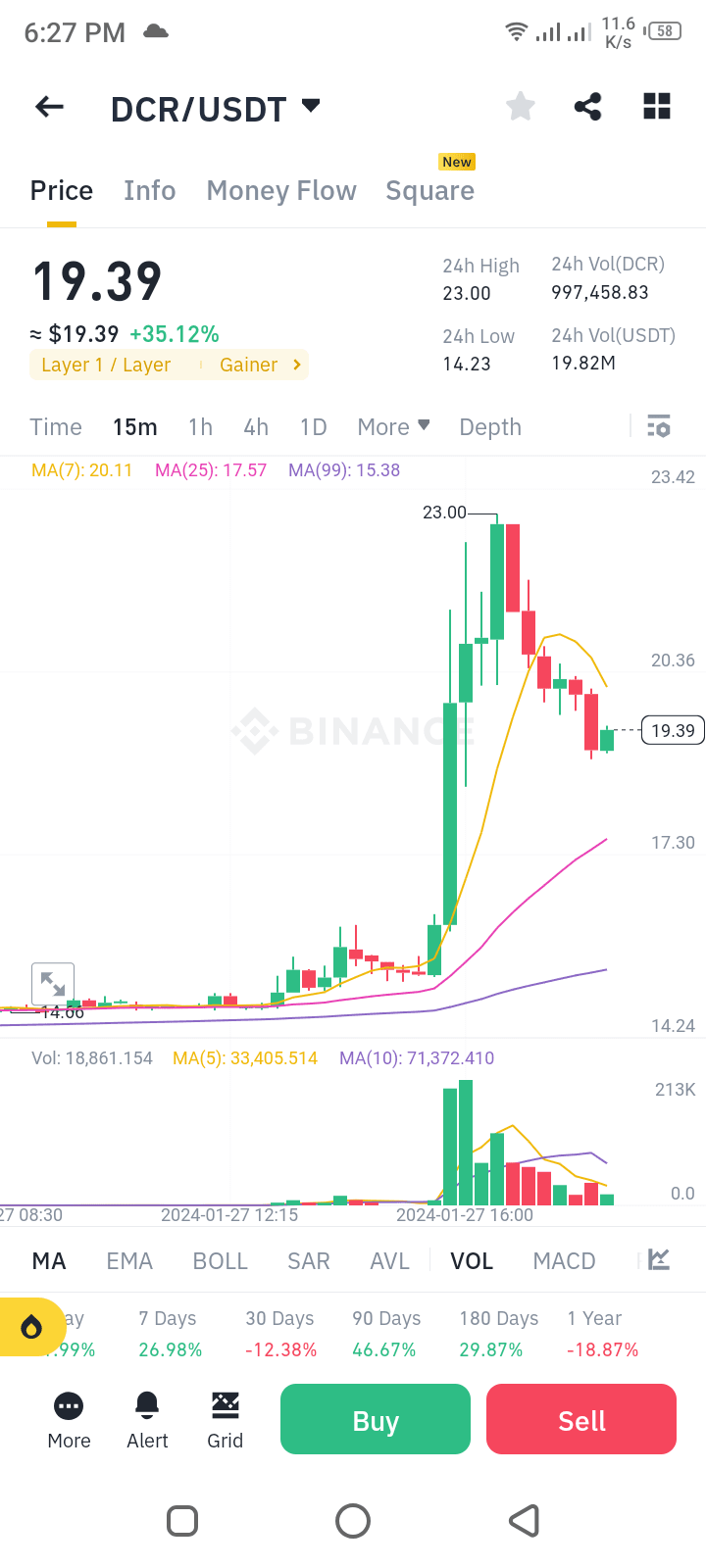Toggle the MA overlay indicator
The image size is (706, 1568).
coord(48,1261)
